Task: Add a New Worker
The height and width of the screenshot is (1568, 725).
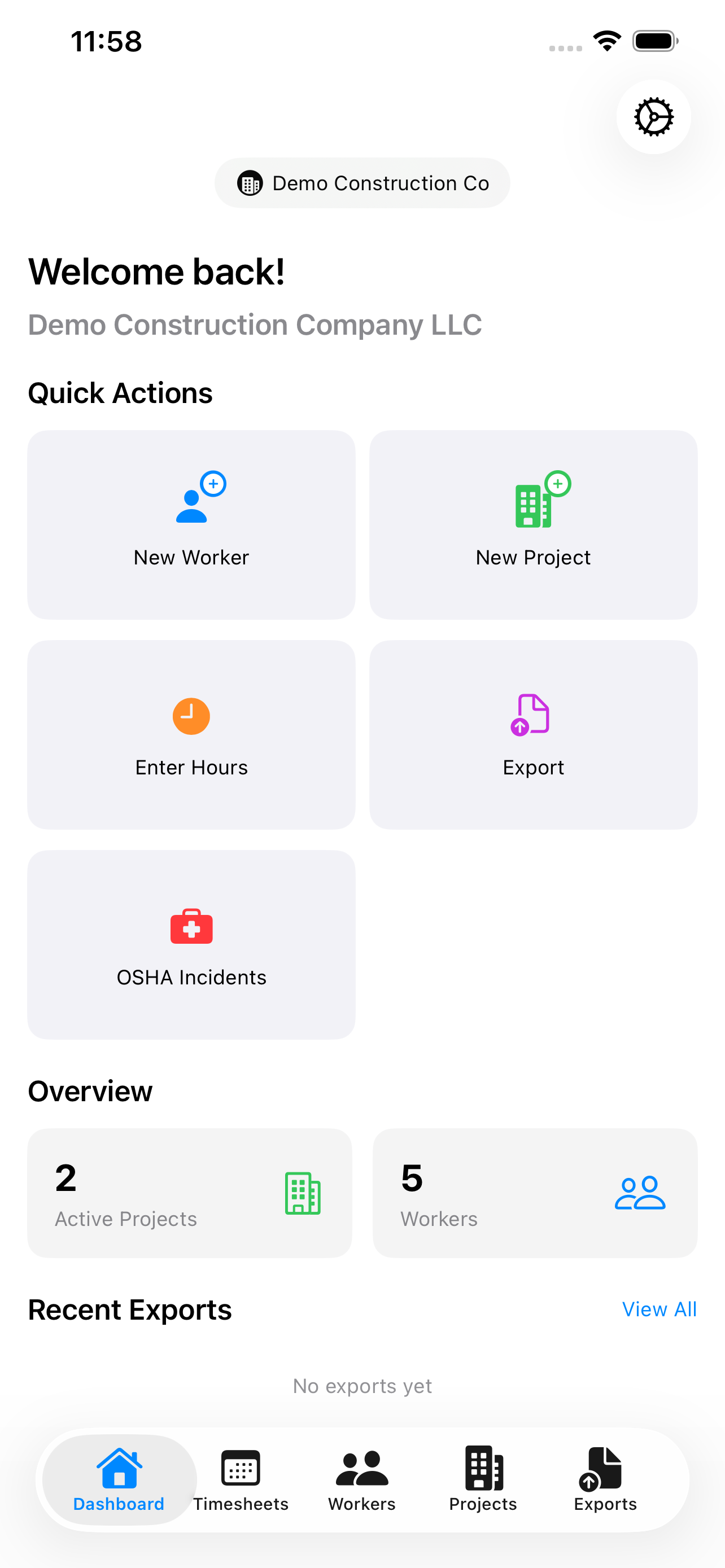Action: [191, 525]
